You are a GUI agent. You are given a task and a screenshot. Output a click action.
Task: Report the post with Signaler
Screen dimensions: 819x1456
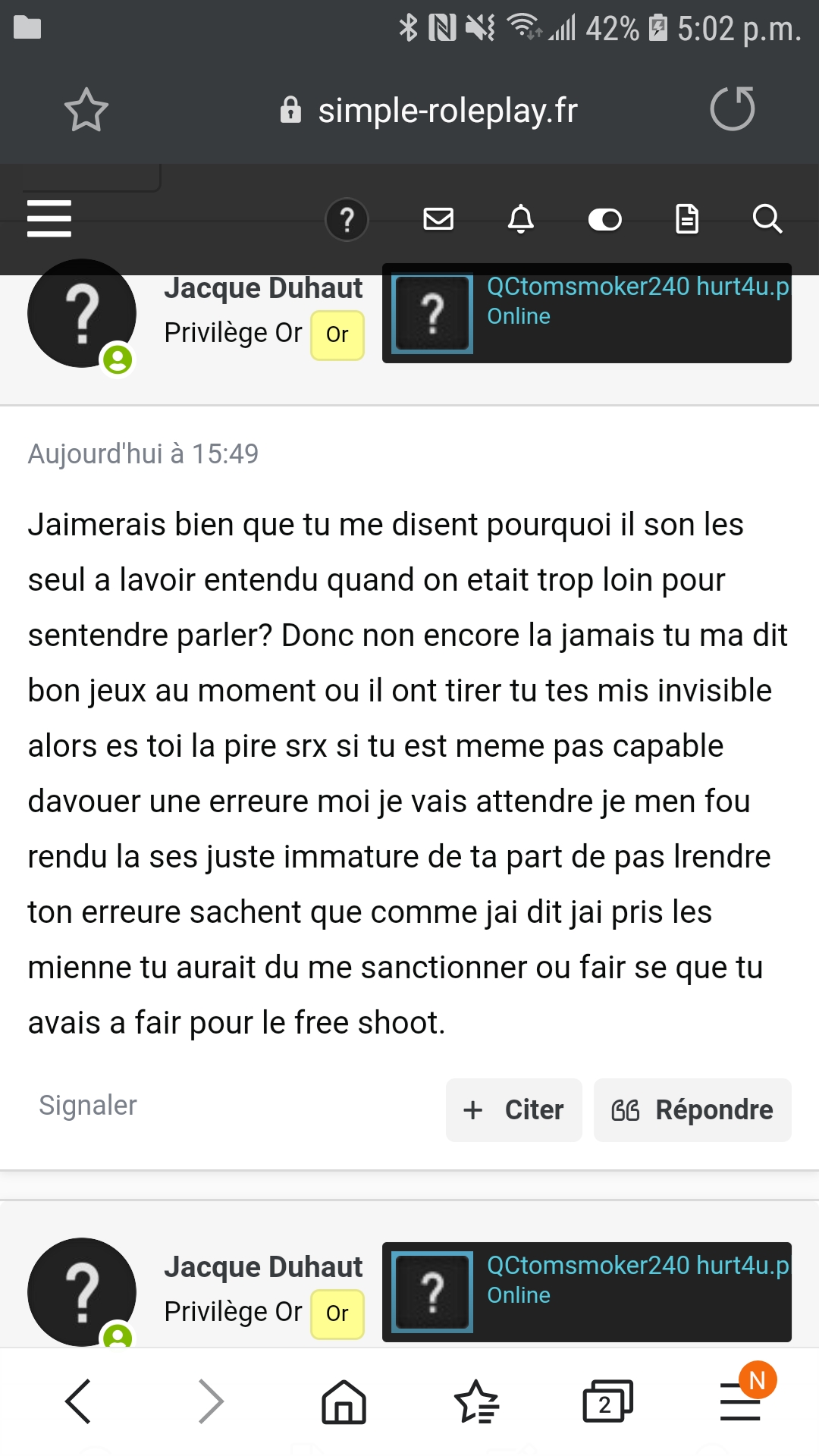point(88,1106)
